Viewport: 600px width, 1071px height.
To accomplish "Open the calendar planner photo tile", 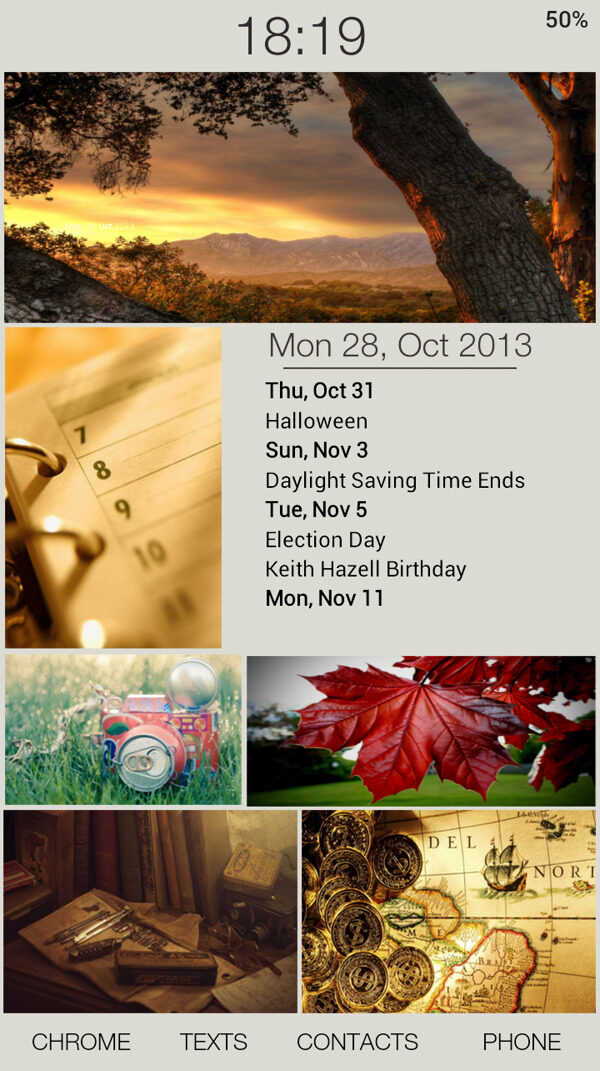I will click(x=113, y=487).
